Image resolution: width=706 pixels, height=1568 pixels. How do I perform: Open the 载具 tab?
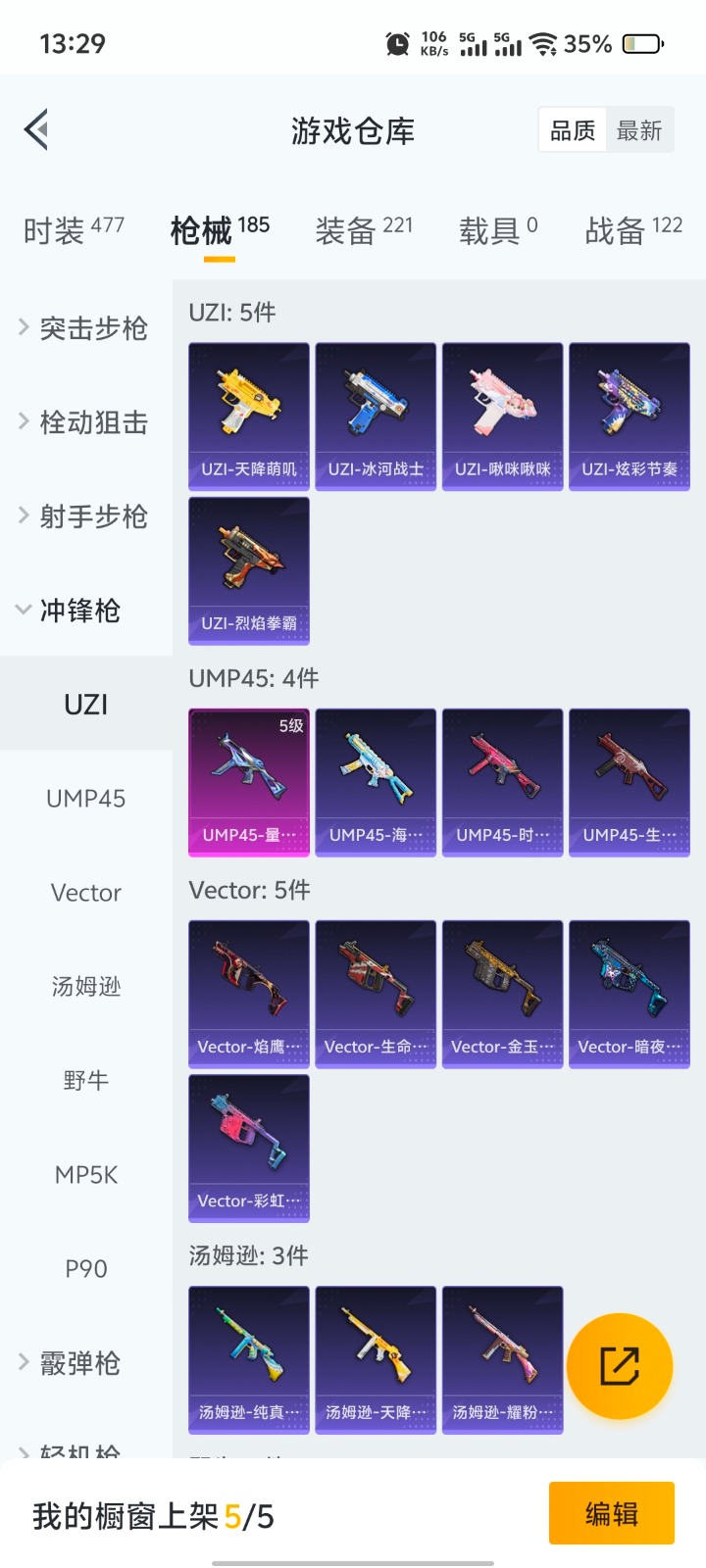point(498,231)
